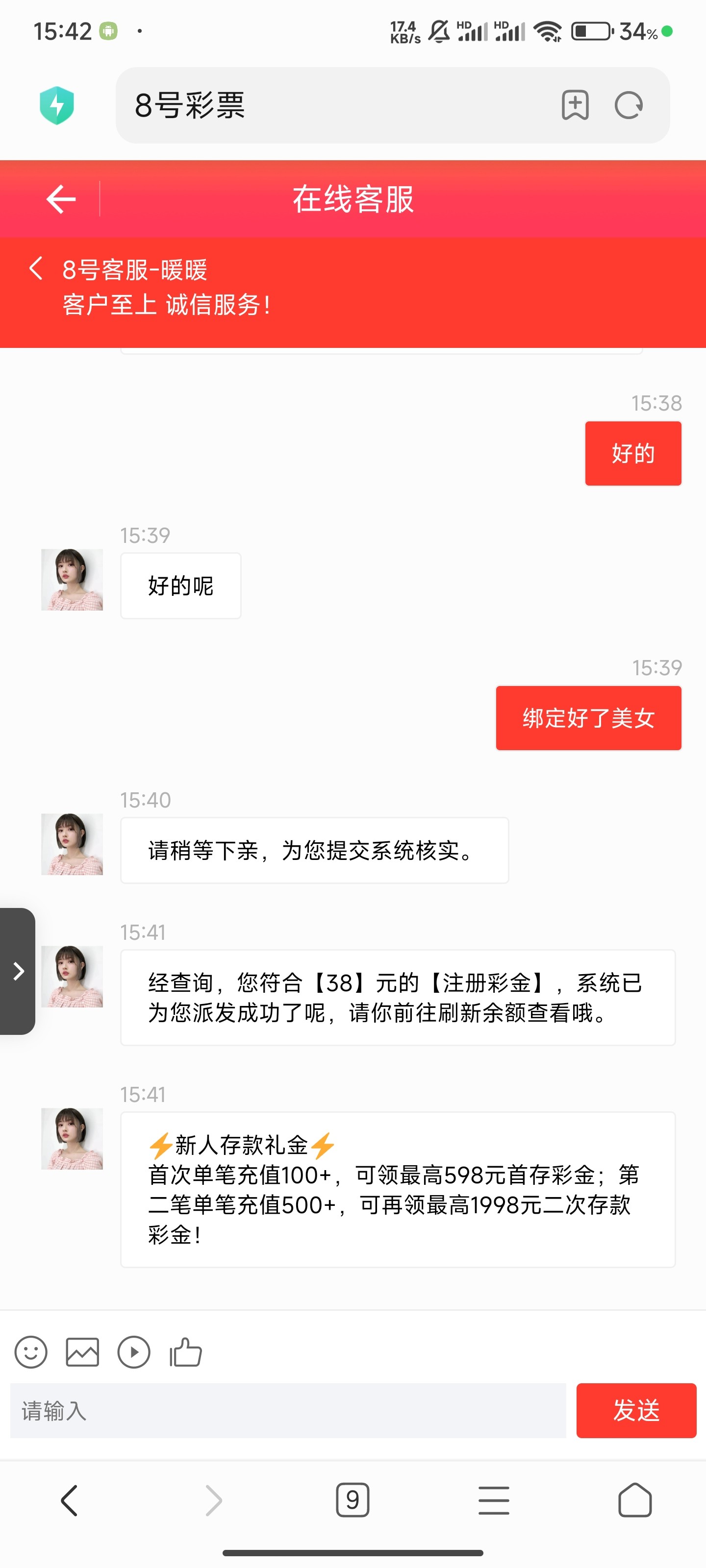Open the emoji picker

[31, 1352]
